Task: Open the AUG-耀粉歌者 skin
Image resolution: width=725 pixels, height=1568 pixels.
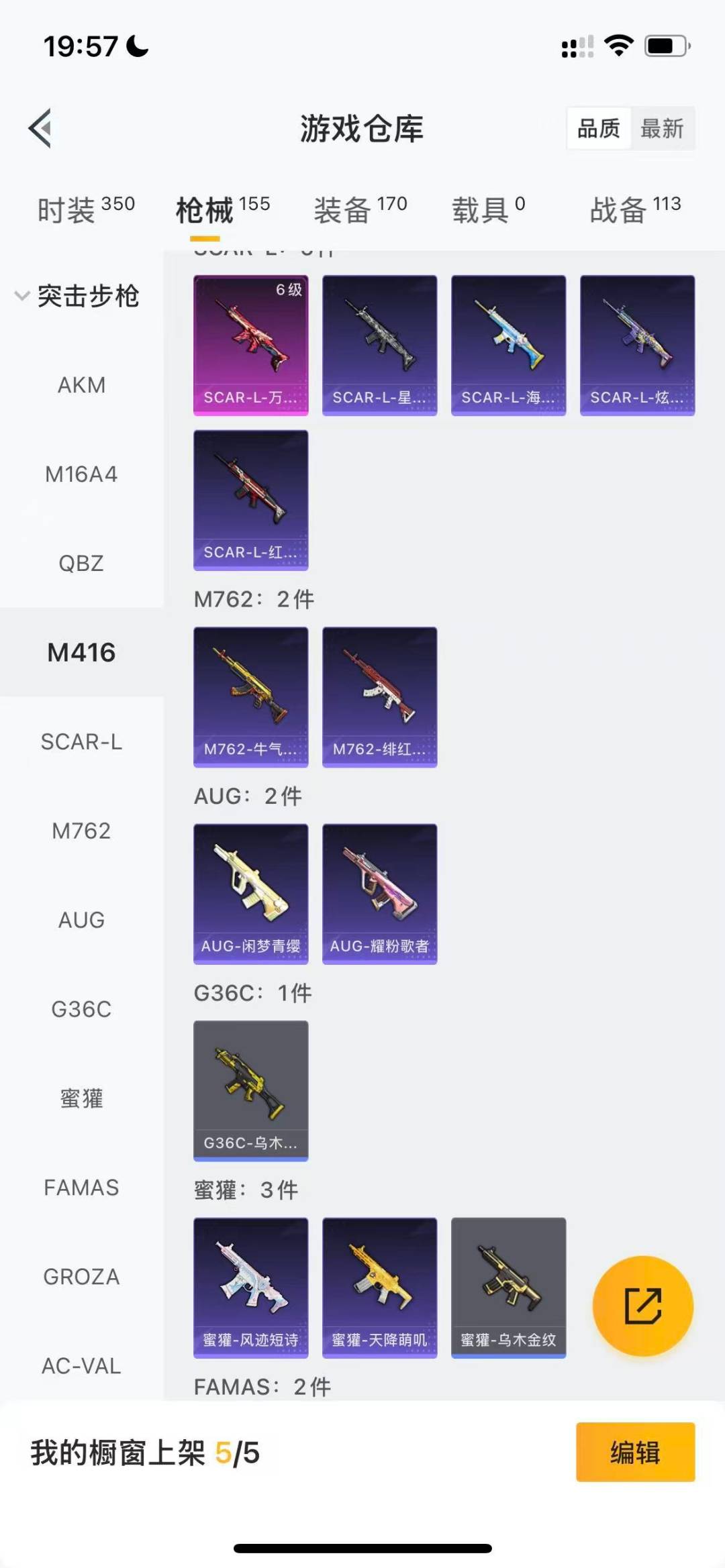Action: pyautogui.click(x=380, y=894)
